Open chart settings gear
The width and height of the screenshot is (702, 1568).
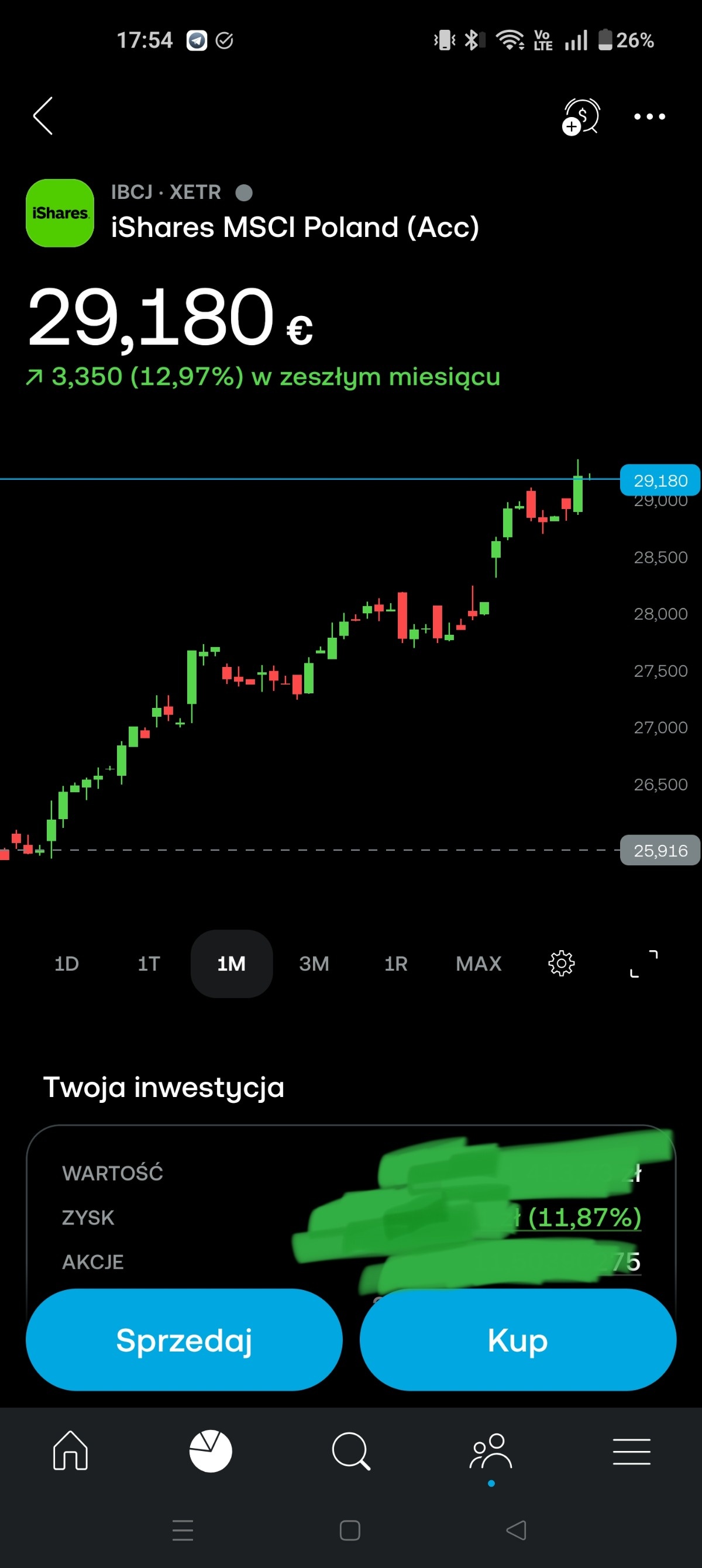pos(562,964)
